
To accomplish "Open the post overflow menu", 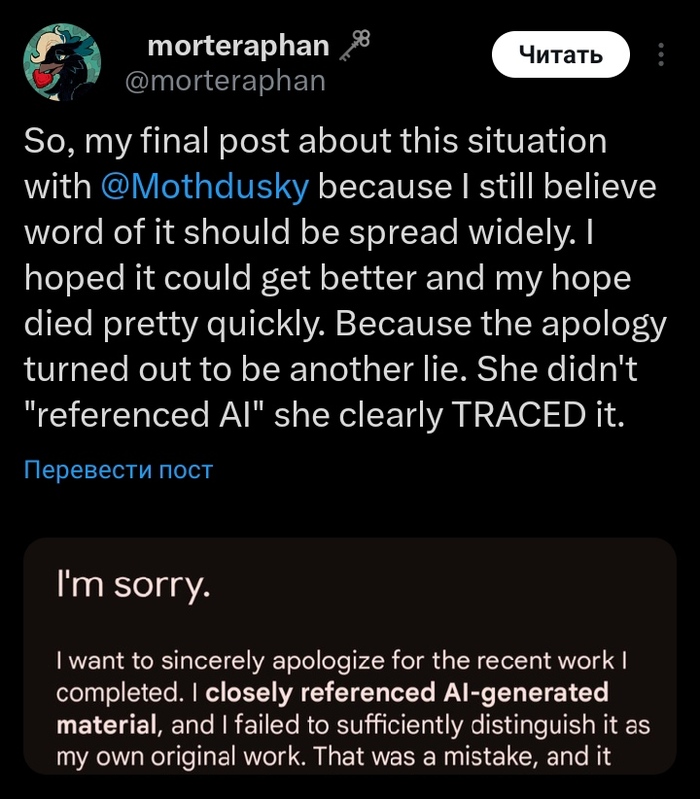I will pos(662,55).
